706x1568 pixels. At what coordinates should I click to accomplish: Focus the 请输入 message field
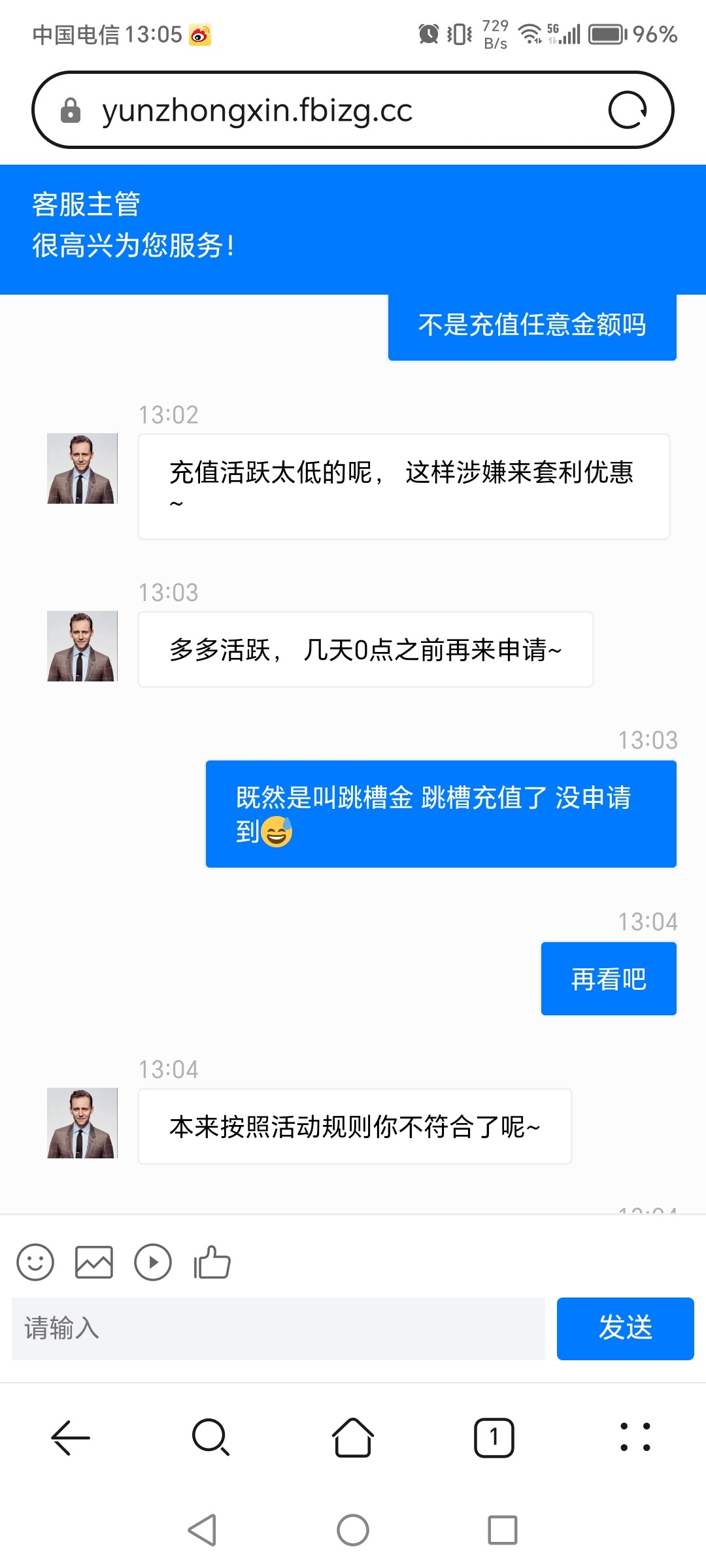point(278,1328)
